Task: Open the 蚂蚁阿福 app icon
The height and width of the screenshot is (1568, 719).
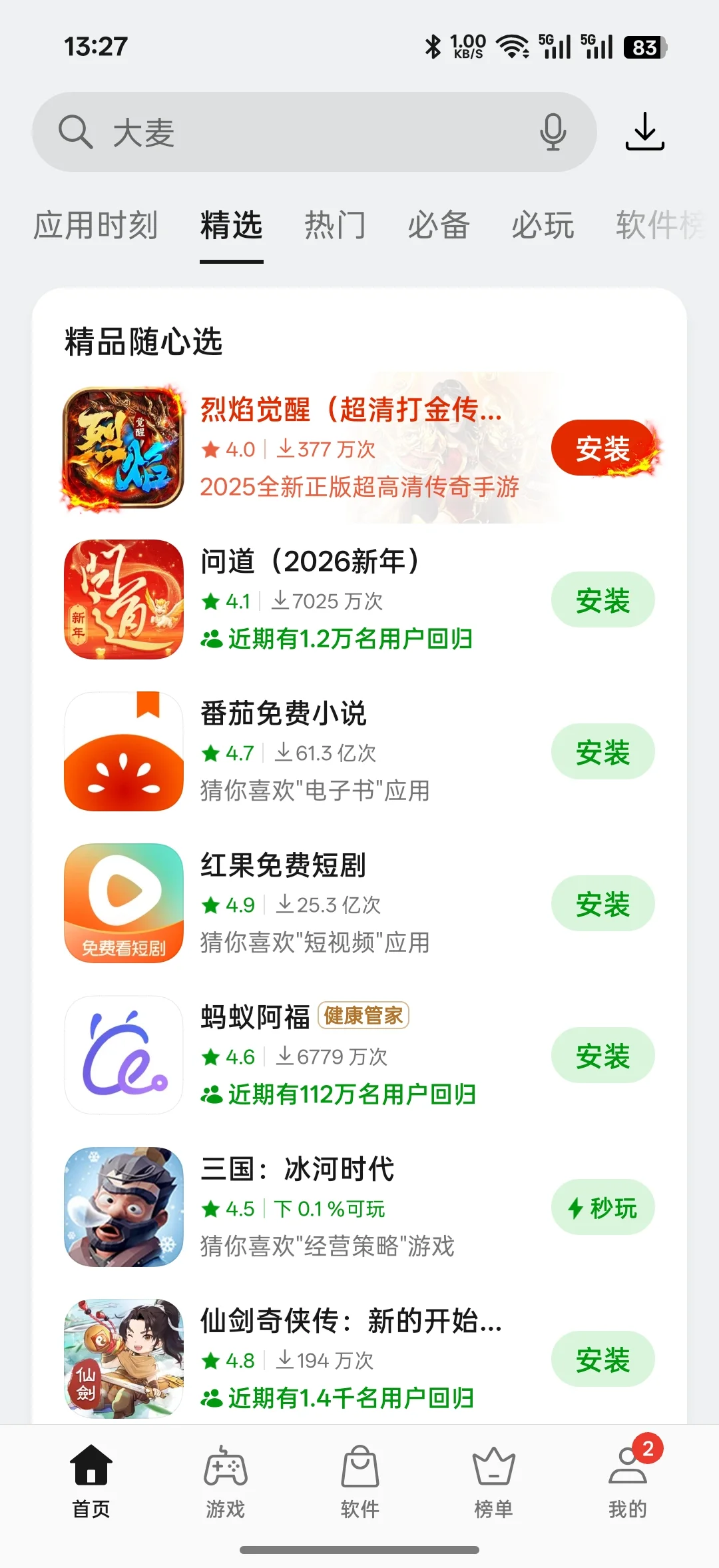Action: point(124,1055)
